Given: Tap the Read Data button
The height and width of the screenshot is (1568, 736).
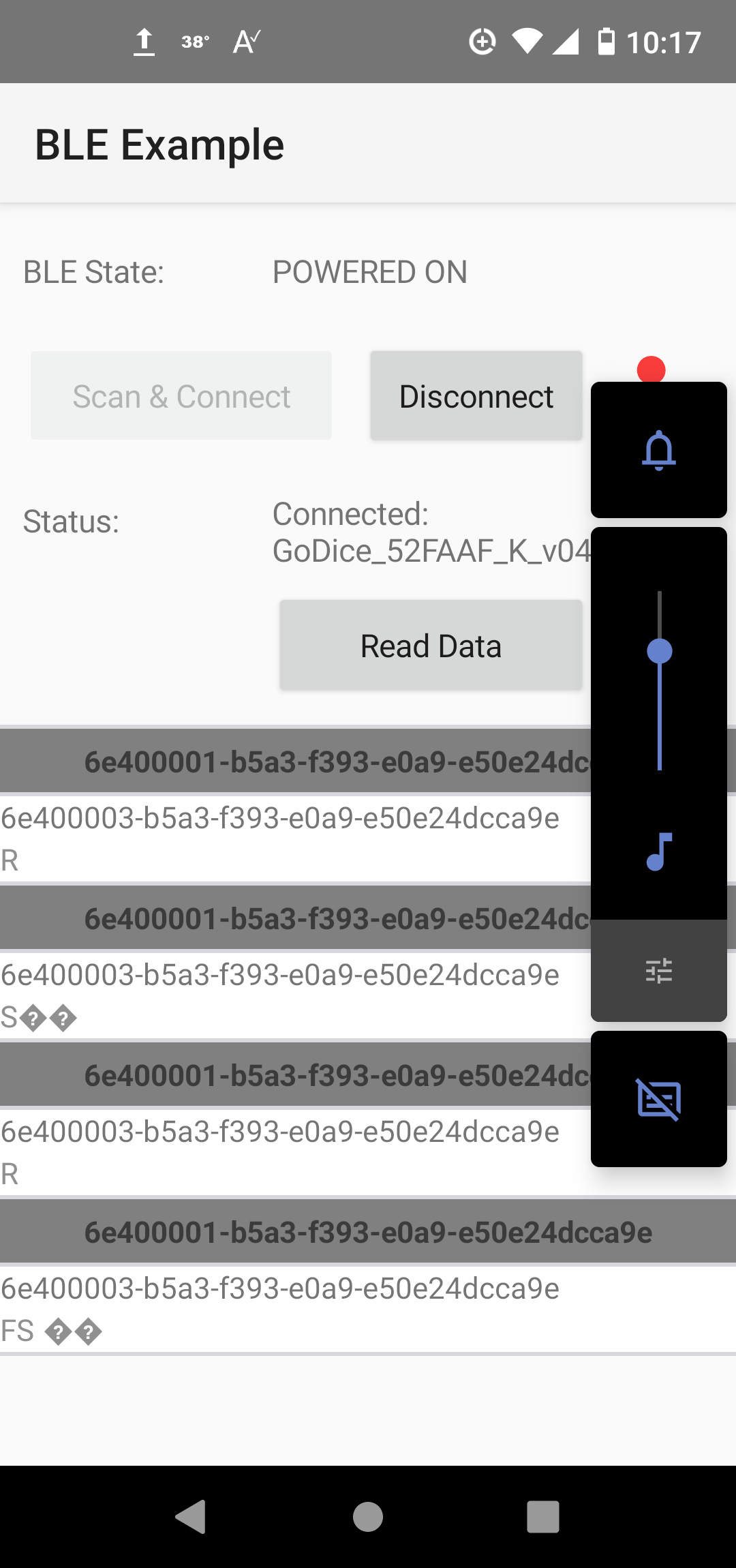Looking at the screenshot, I should tap(431, 646).
